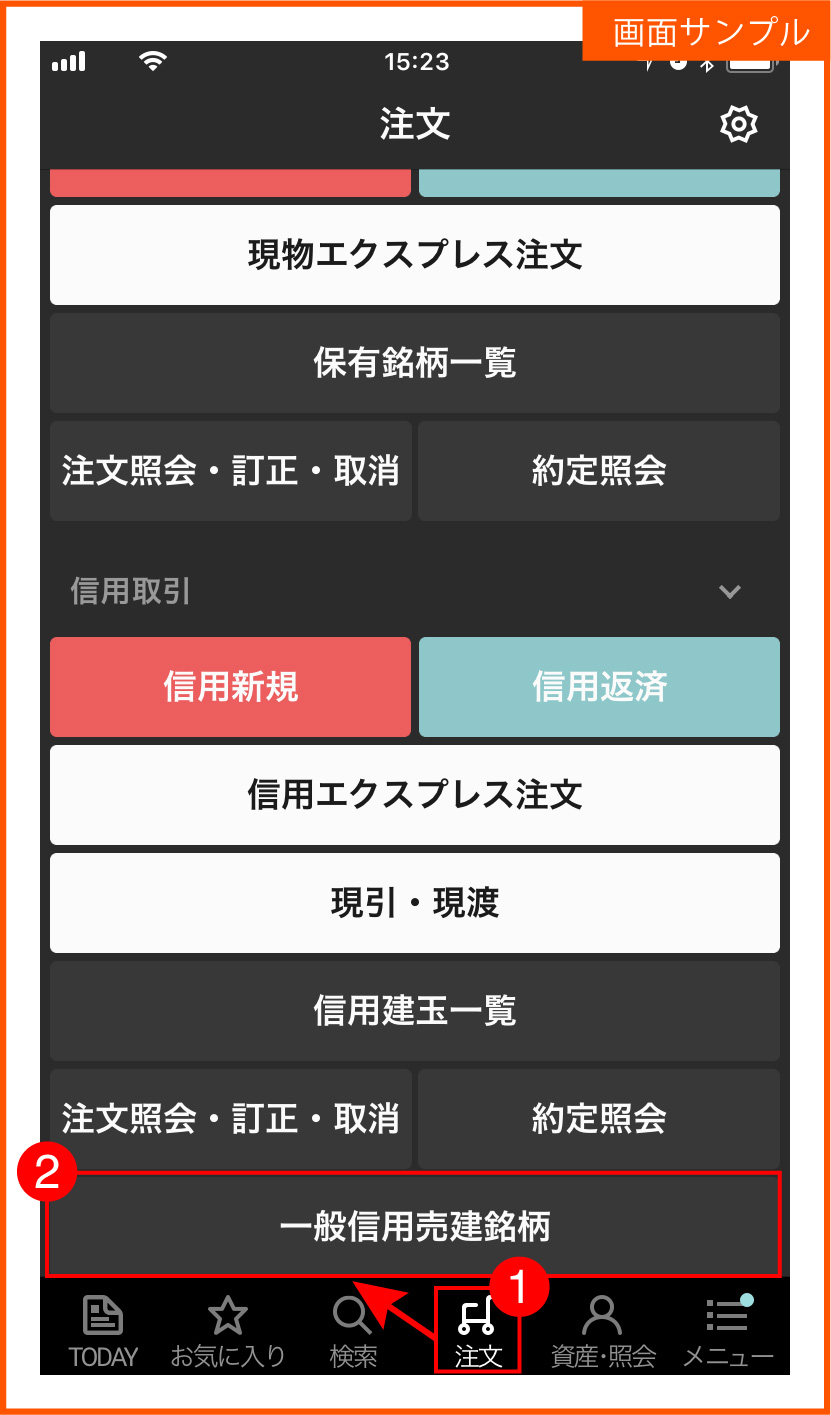Go to the 検索 tab

pyautogui.click(x=353, y=1332)
